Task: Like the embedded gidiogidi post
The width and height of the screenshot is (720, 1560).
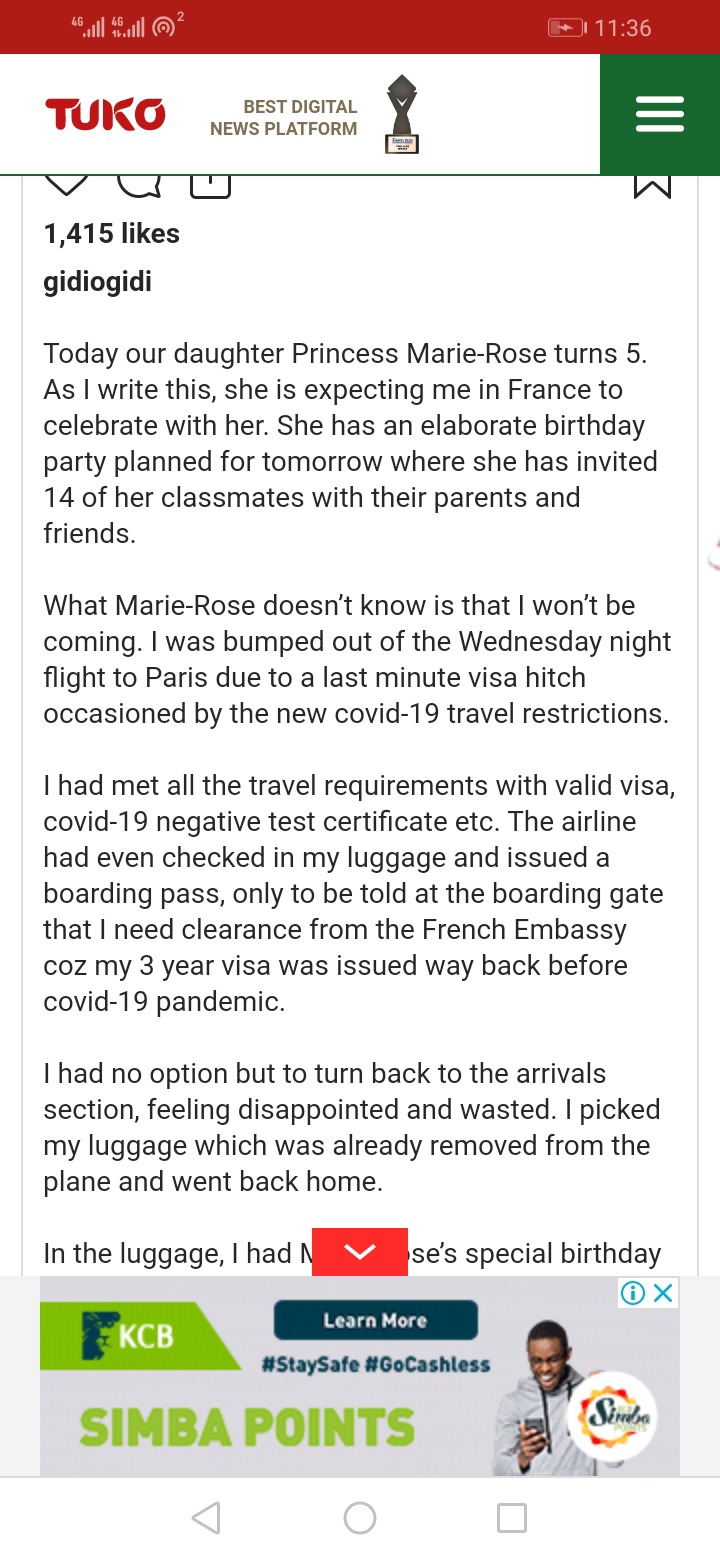Action: point(67,183)
